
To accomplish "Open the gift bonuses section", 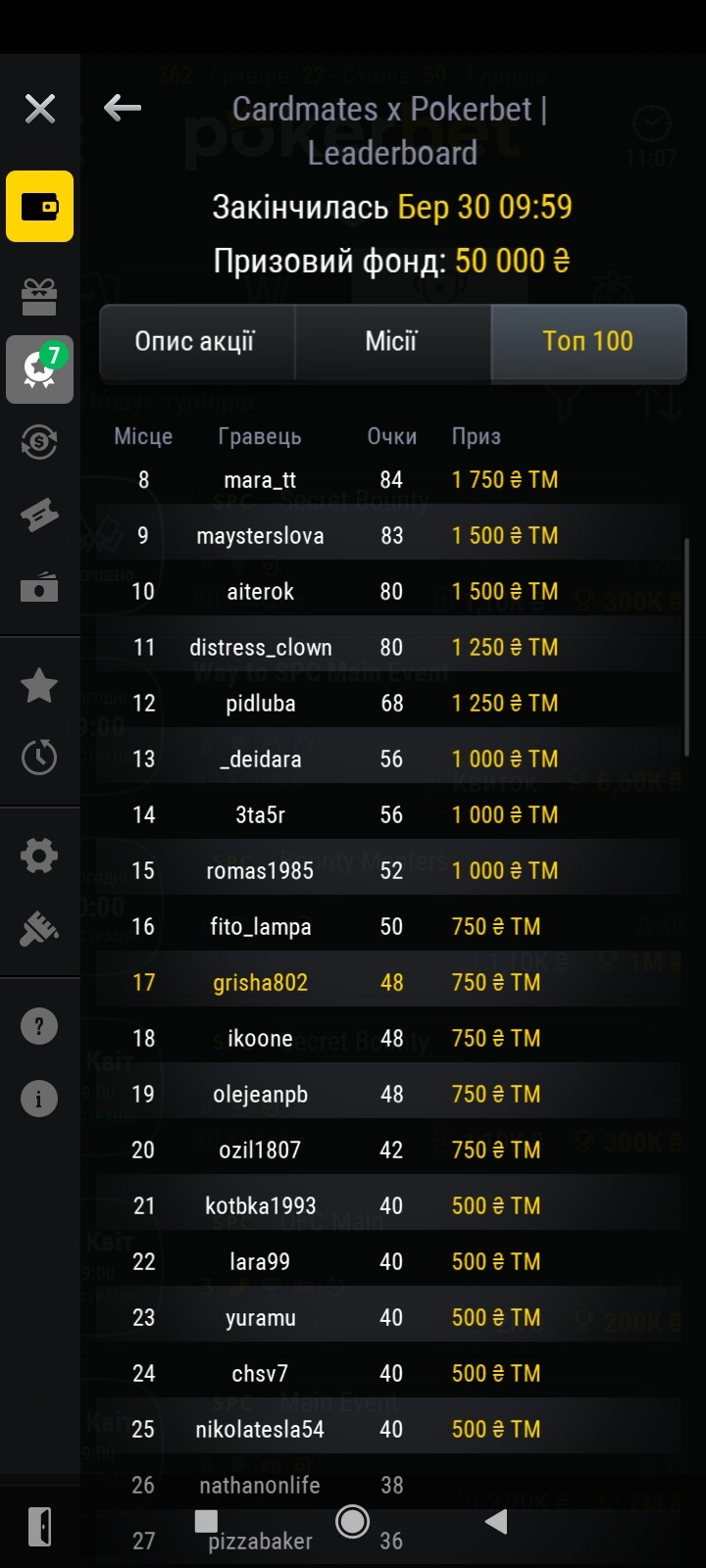I will (39, 296).
